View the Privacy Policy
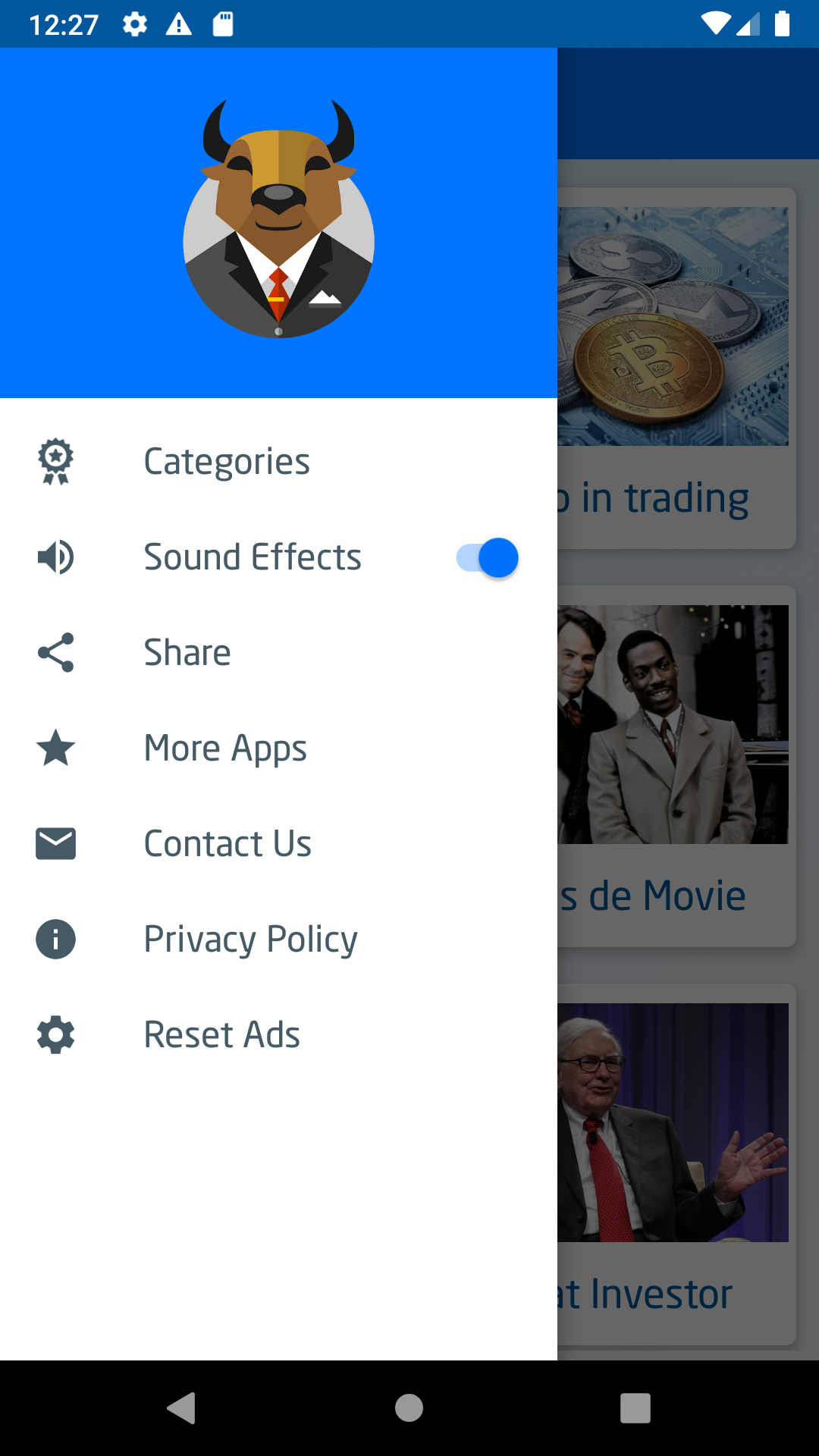The width and height of the screenshot is (819, 1456). click(x=278, y=939)
